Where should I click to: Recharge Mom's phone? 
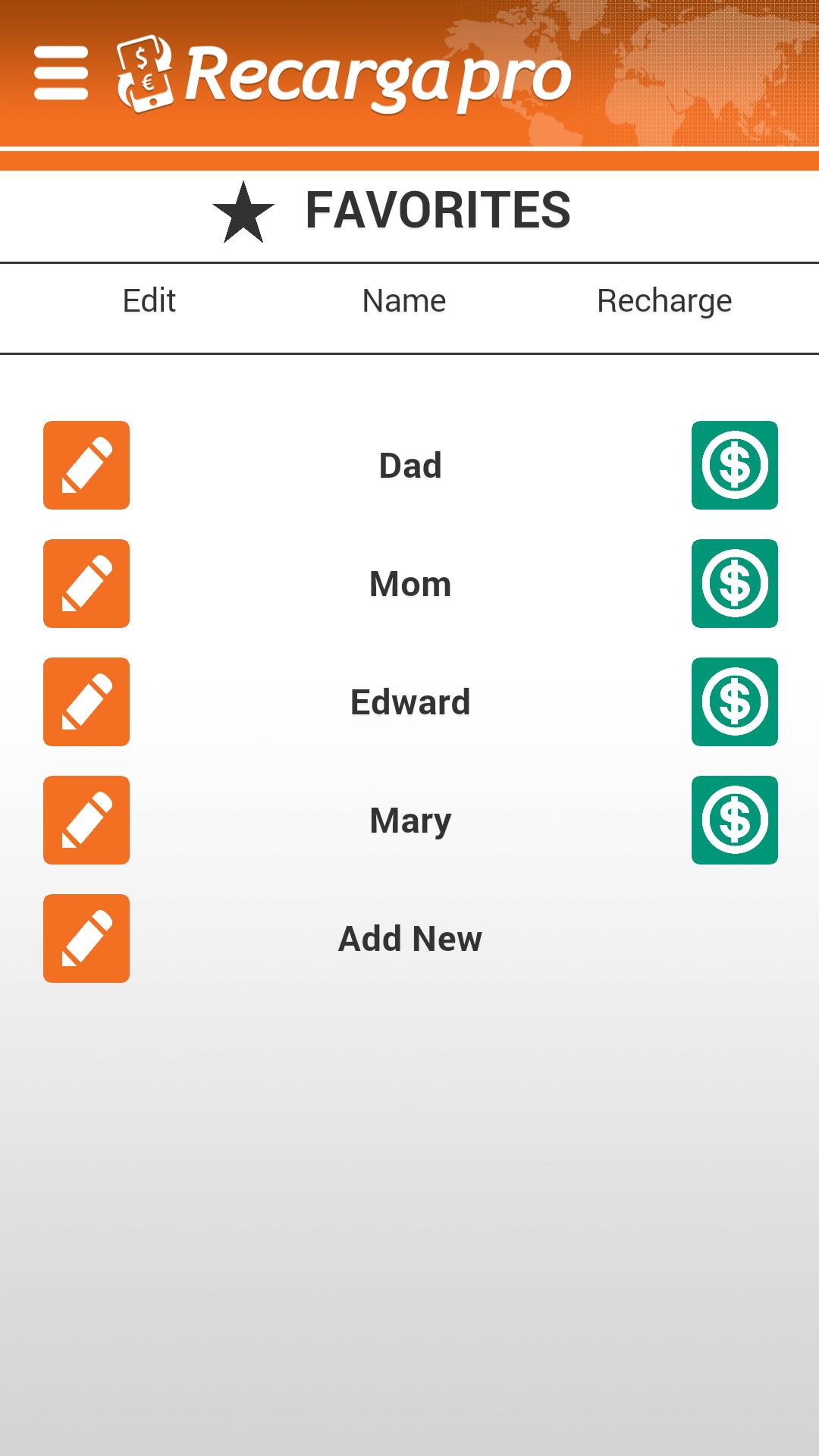734,583
